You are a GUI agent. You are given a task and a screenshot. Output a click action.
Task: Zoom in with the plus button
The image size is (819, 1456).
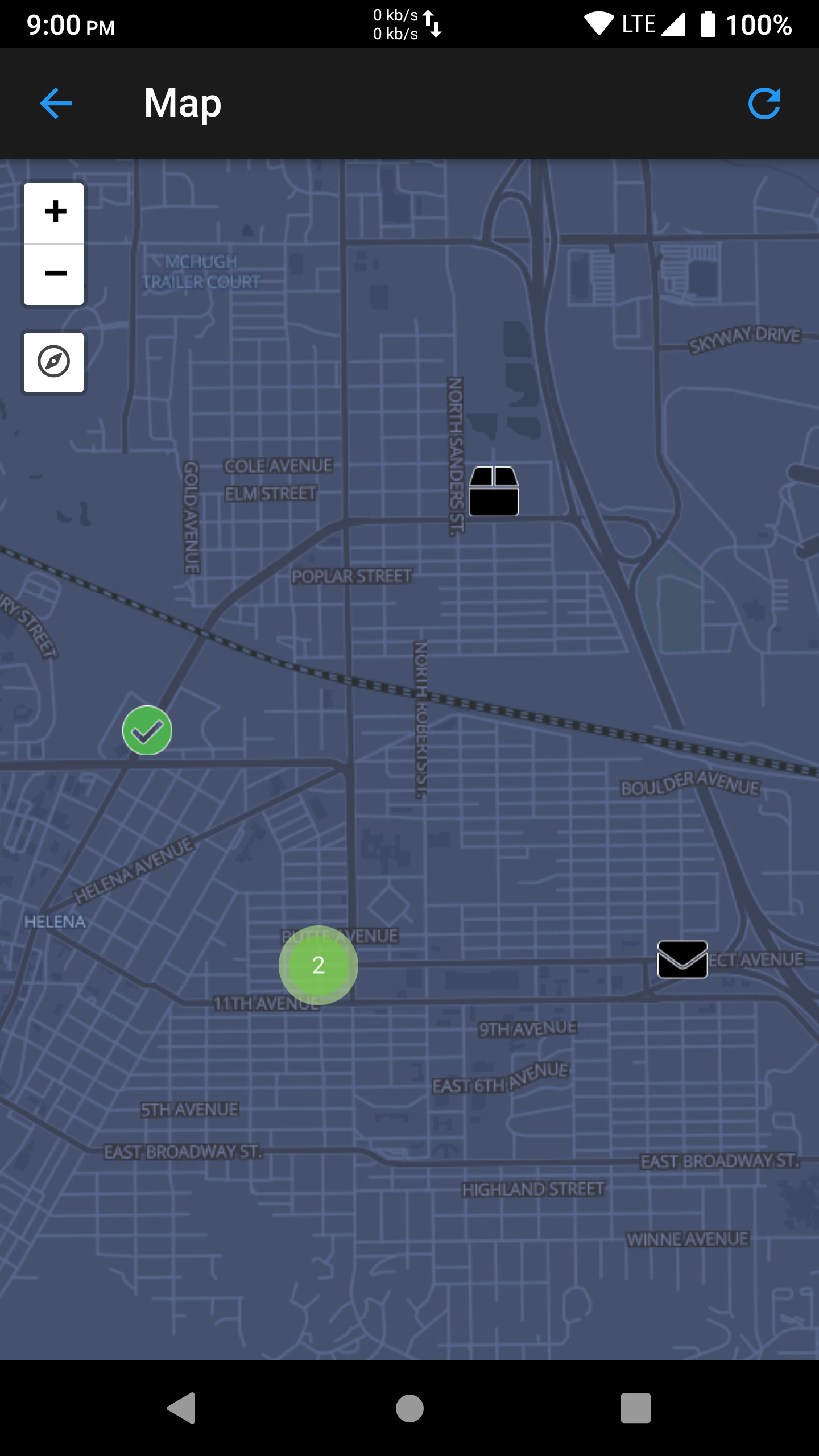coord(54,213)
